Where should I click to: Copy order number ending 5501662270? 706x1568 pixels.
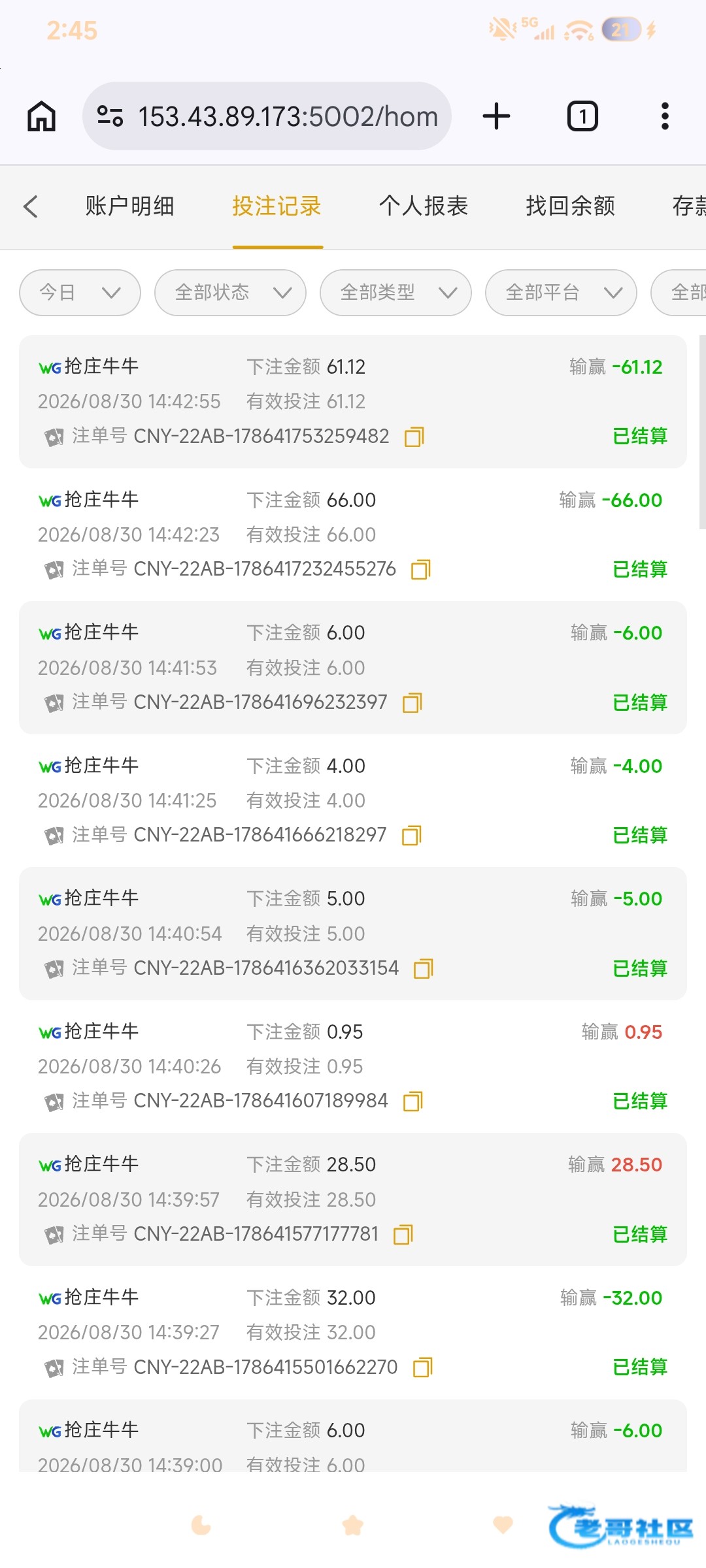pyautogui.click(x=423, y=1367)
